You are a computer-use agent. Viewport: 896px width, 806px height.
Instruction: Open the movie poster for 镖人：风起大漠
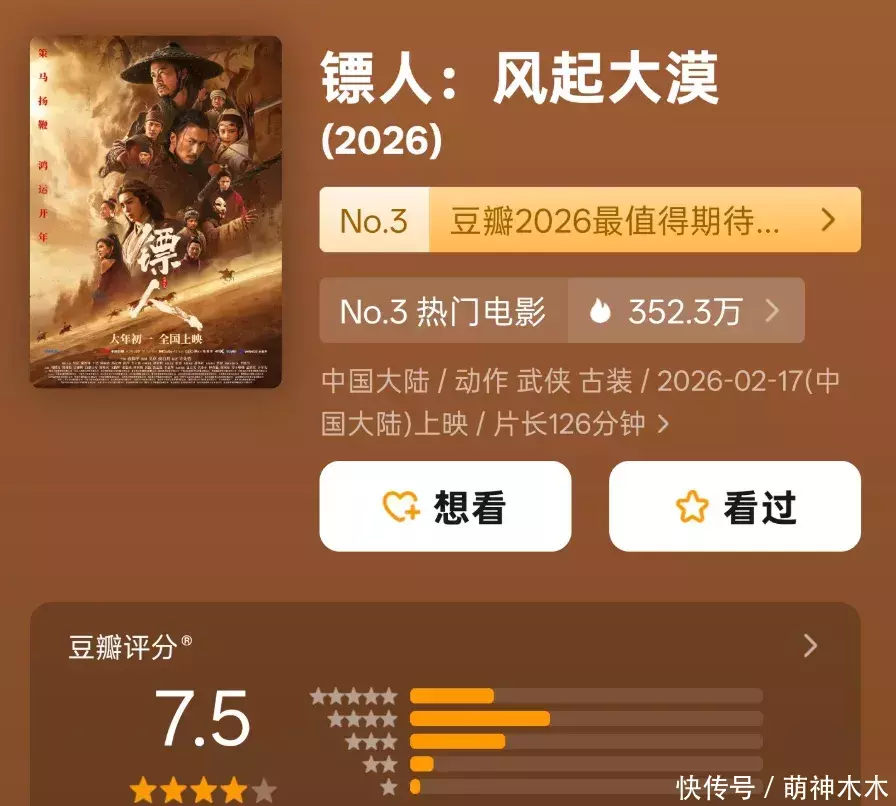pyautogui.click(x=155, y=212)
